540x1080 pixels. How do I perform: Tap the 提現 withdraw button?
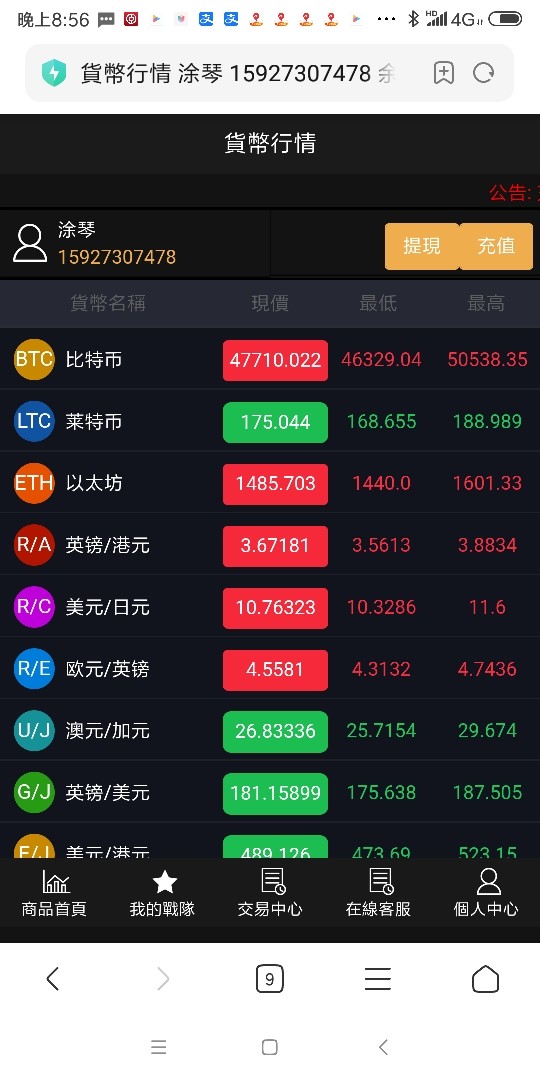(422, 246)
